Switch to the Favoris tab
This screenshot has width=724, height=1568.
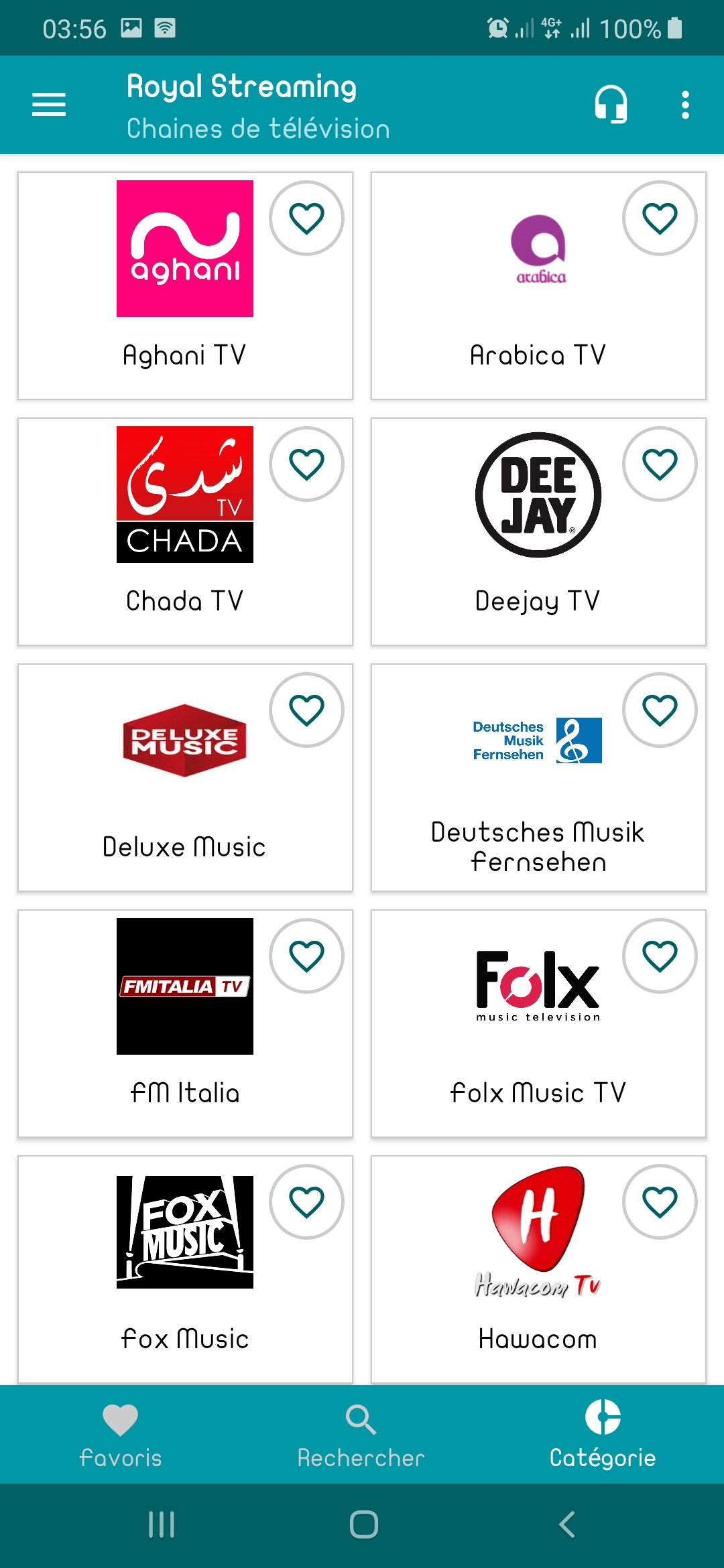[121, 1434]
